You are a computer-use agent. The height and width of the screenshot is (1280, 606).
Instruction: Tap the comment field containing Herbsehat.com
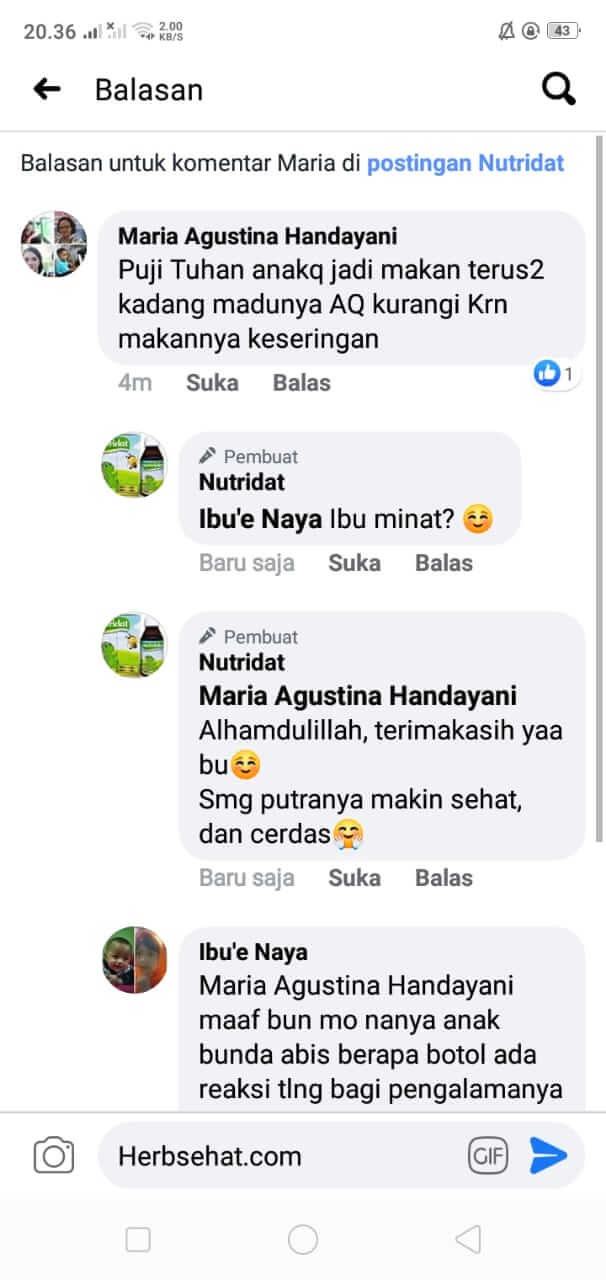[280, 1157]
